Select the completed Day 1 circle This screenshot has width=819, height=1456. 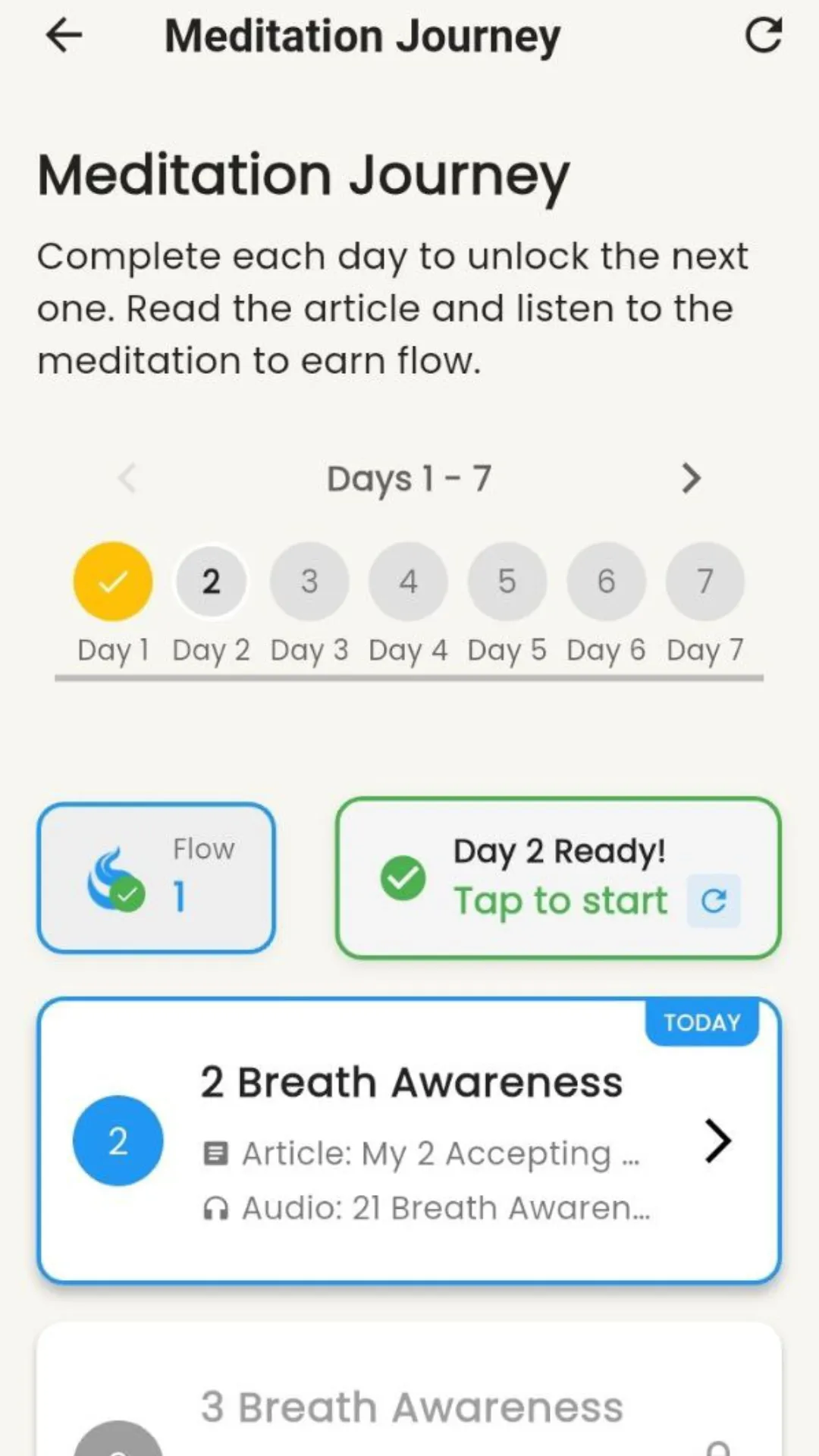click(113, 582)
